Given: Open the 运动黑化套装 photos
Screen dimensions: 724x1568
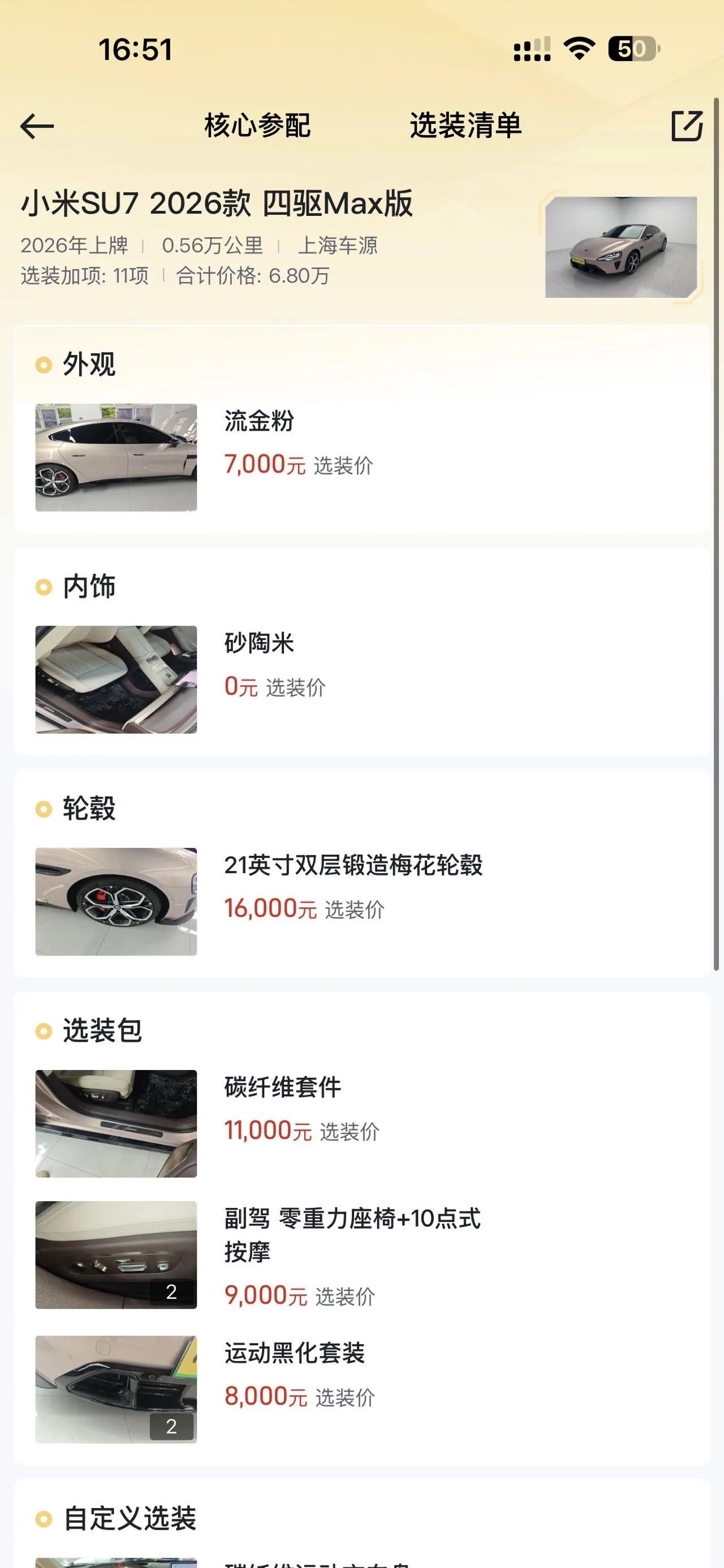Looking at the screenshot, I should pyautogui.click(x=117, y=1389).
